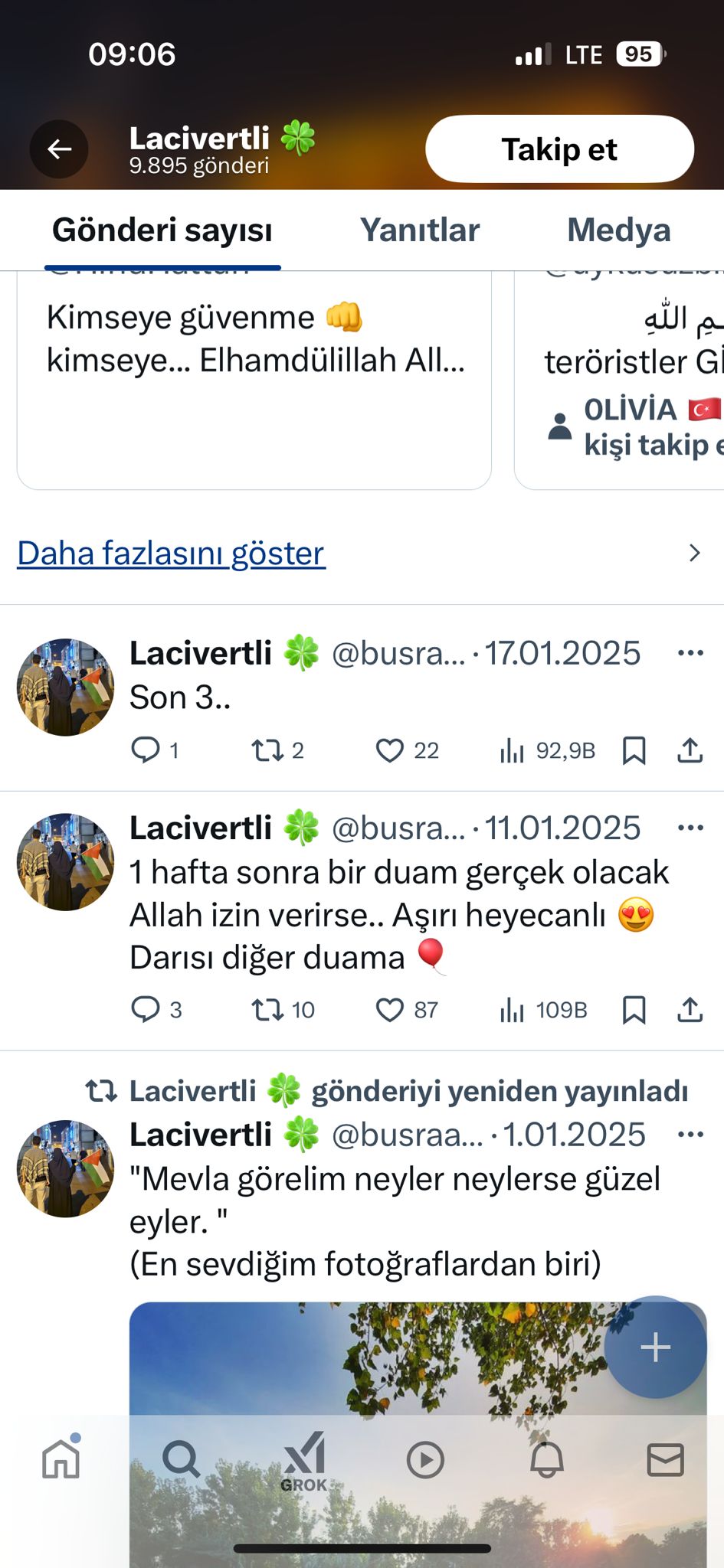Share the 'Son 3..' post via share icon
Viewport: 724px width, 1568px height.
coord(690,751)
